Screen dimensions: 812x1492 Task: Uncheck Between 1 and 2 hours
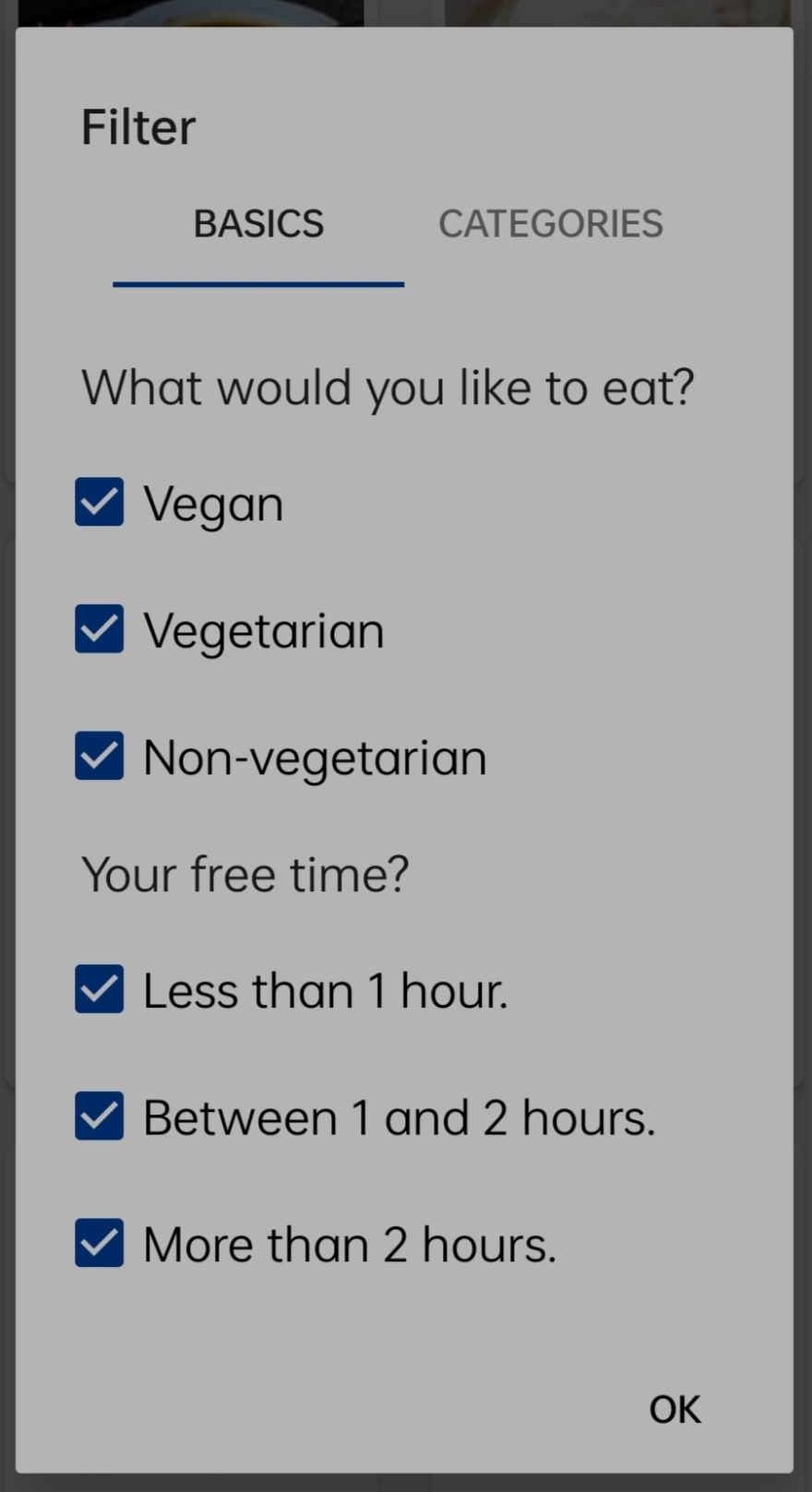99,1116
